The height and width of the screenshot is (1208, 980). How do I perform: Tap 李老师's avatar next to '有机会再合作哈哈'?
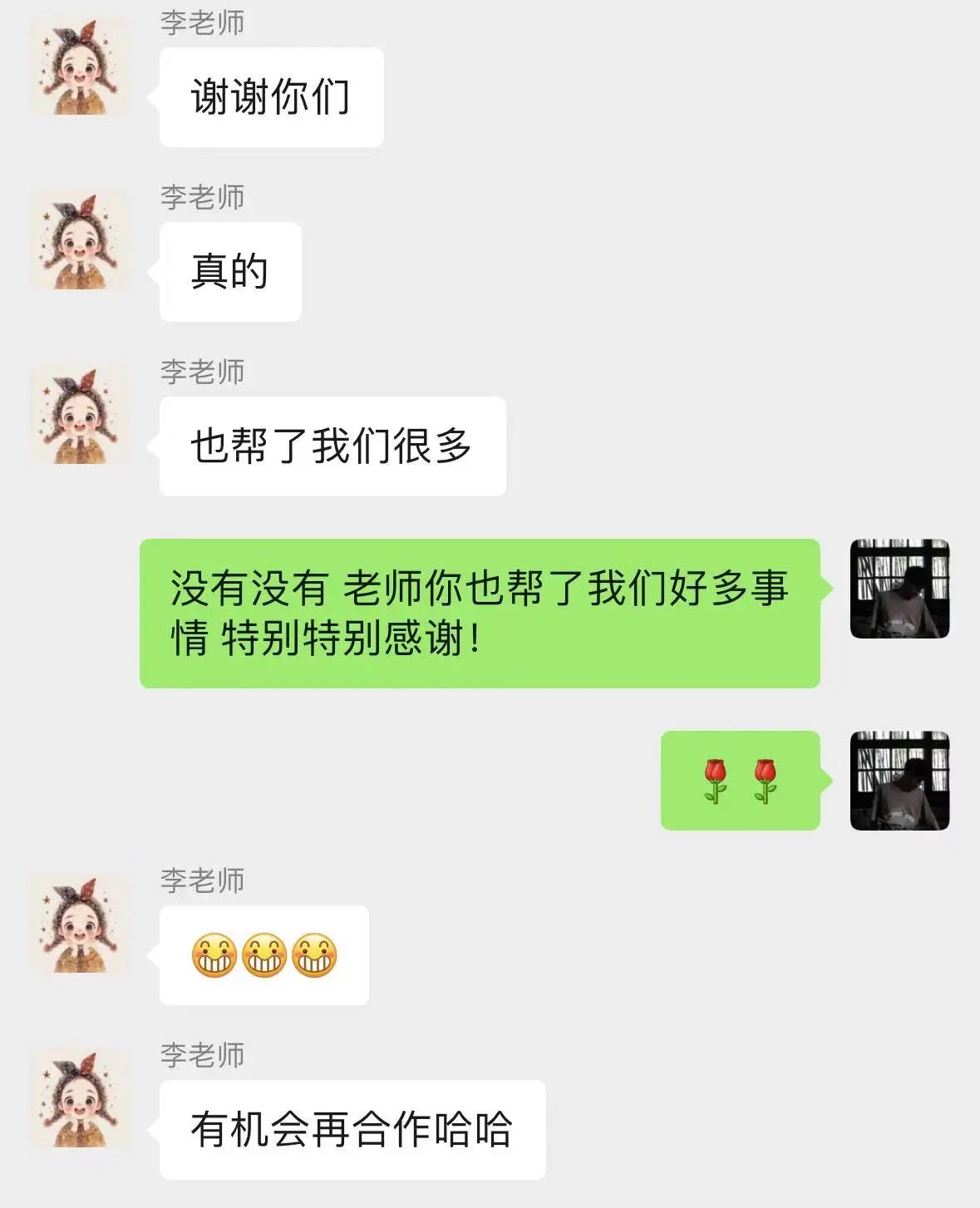pos(80,1098)
